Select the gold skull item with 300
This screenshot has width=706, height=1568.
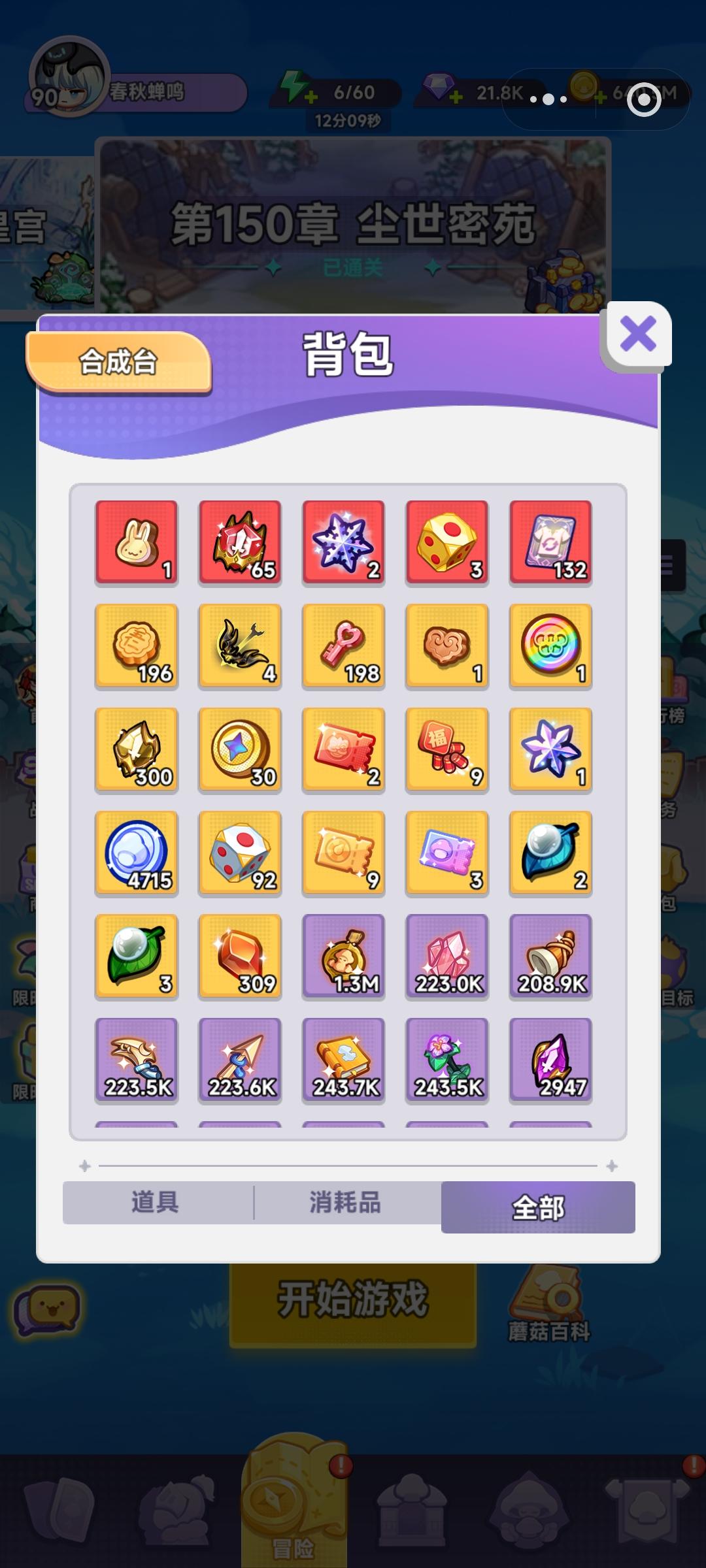137,749
